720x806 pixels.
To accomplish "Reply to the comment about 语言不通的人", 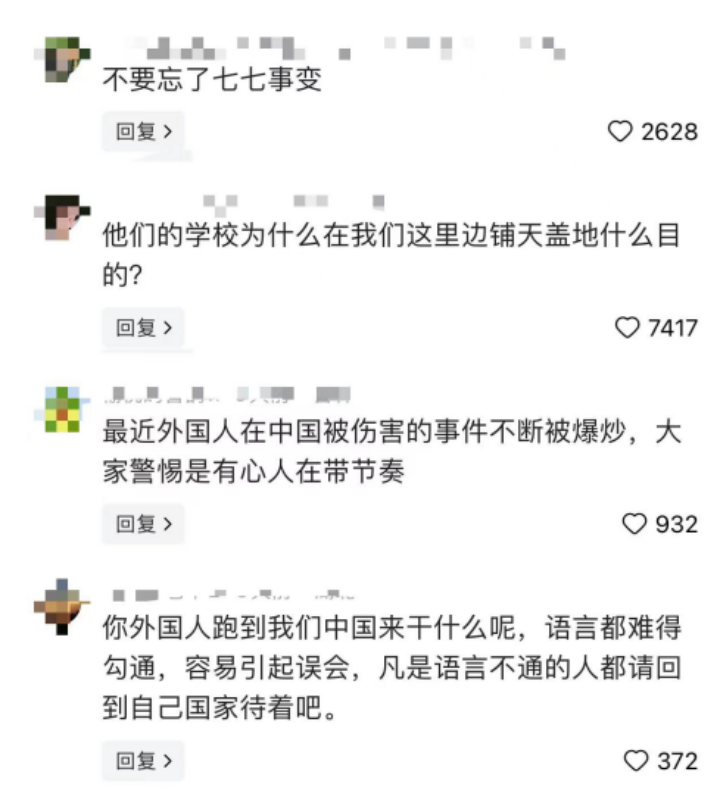I will (143, 761).
